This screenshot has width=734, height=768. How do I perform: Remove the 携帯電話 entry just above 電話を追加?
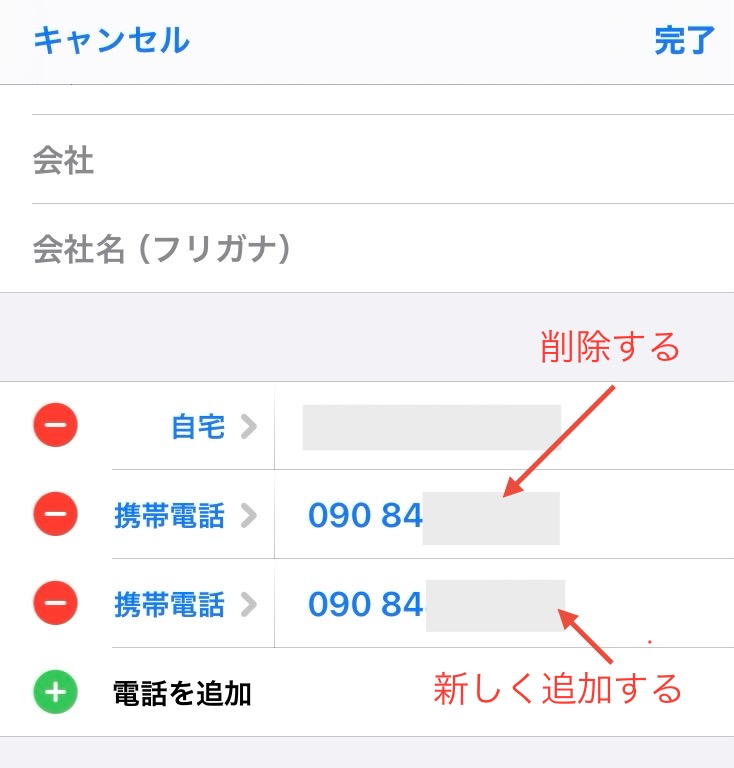pos(56,604)
